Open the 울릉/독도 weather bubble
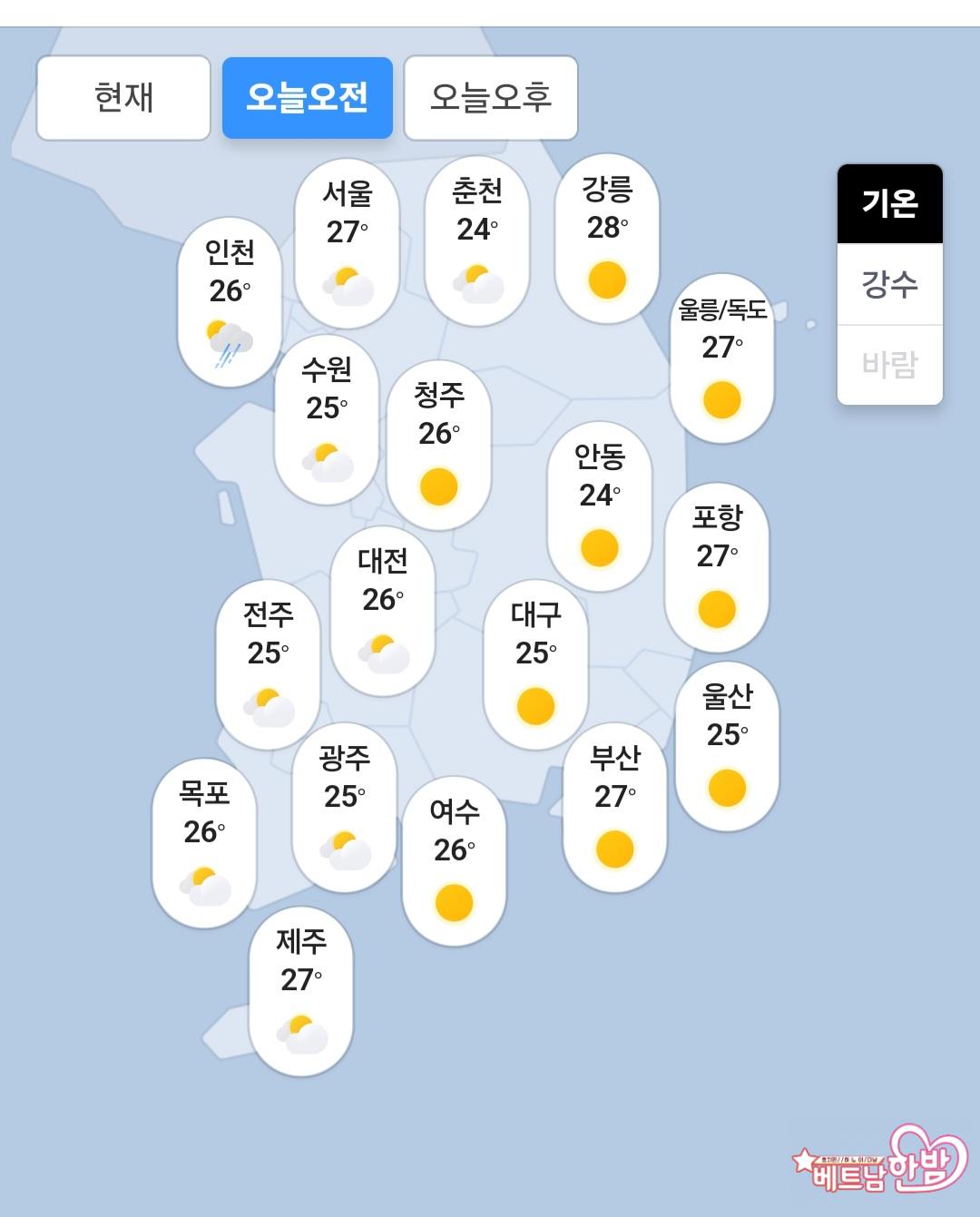Image resolution: width=980 pixels, height=1217 pixels. pos(721,358)
